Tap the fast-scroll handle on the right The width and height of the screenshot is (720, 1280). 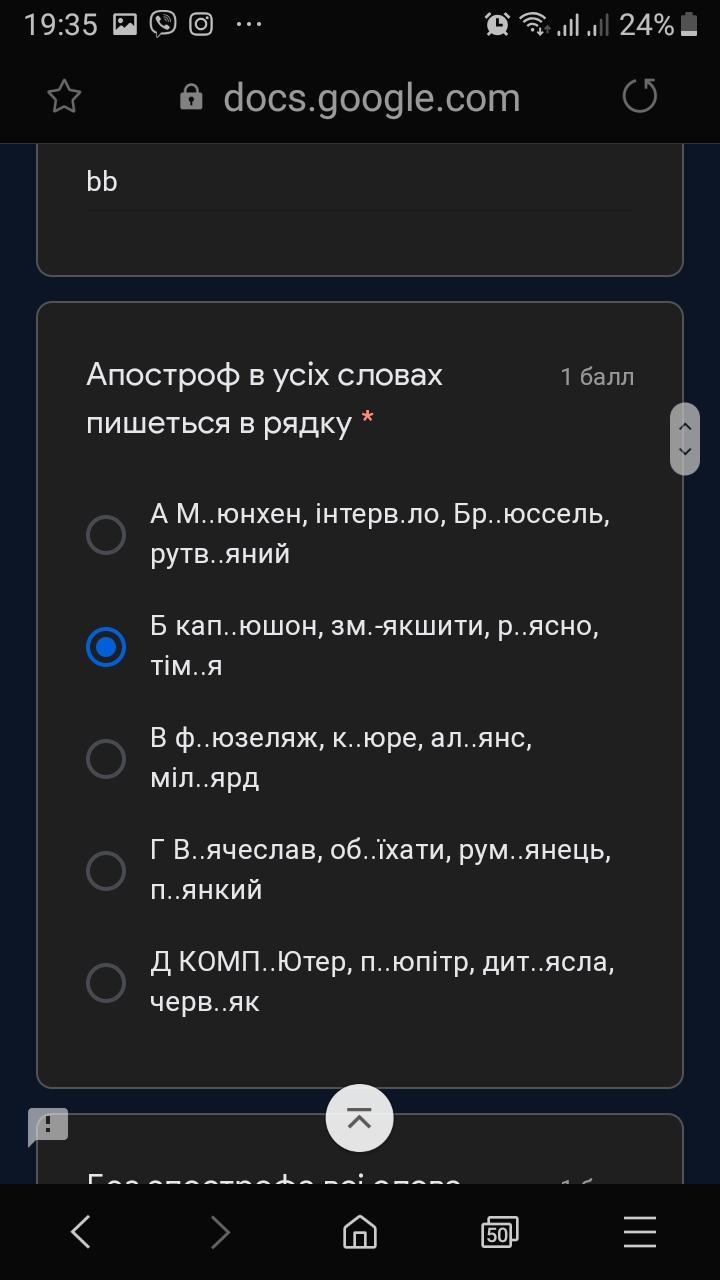(685, 439)
